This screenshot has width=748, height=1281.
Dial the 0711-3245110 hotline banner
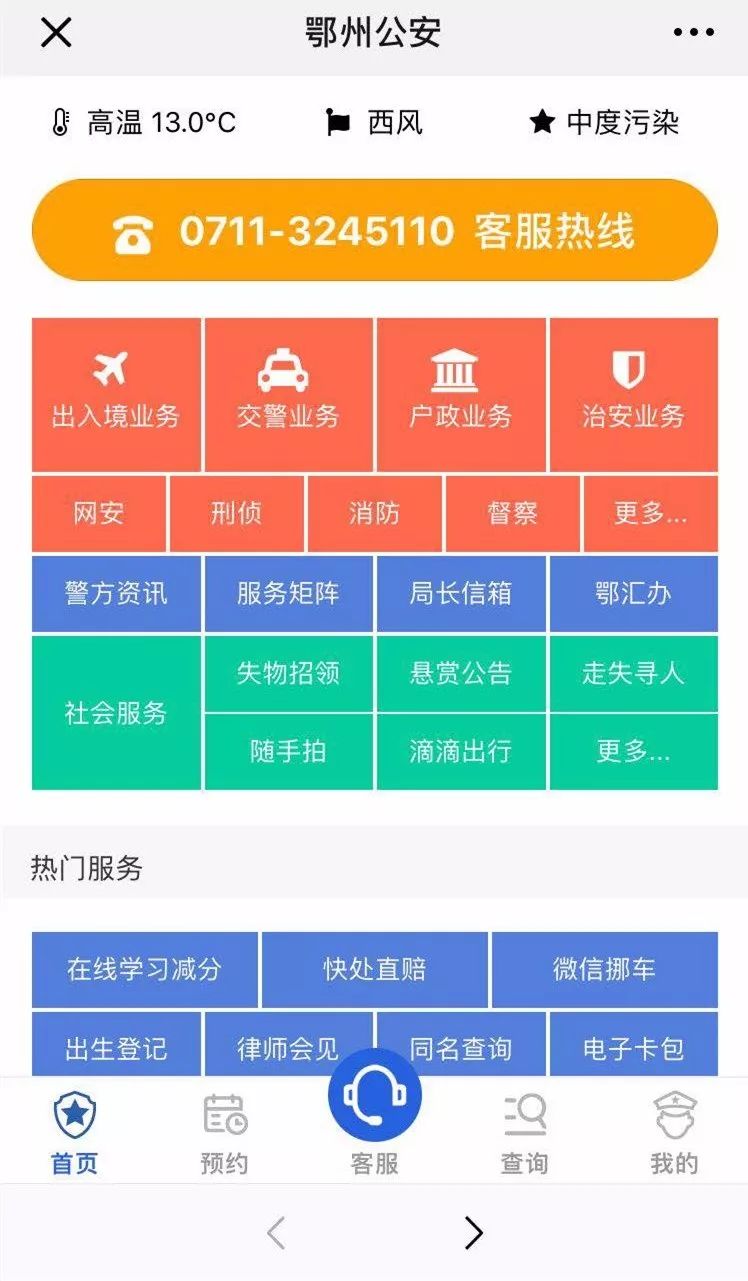374,230
